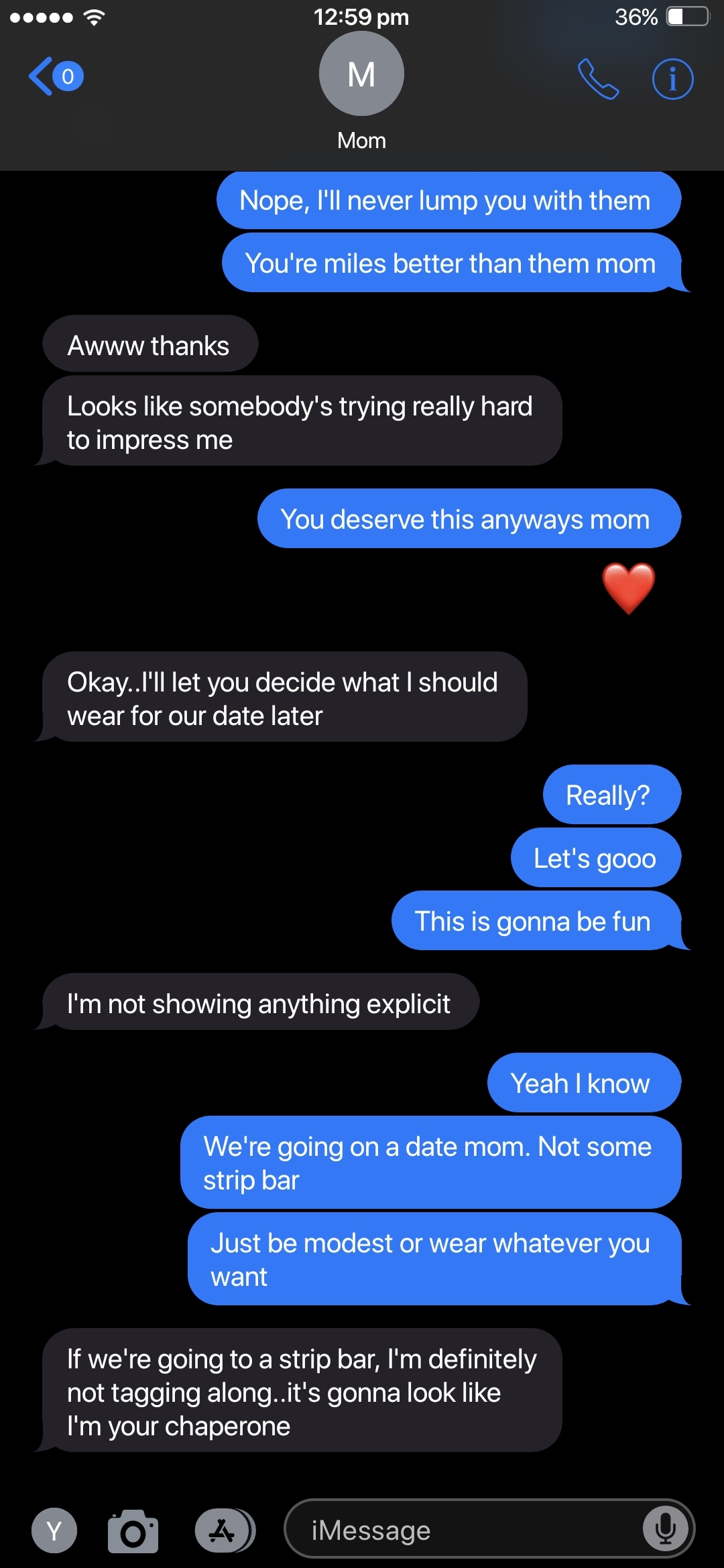Viewport: 724px width, 1568px height.
Task: Call Mom with the phone icon
Action: pos(599,79)
